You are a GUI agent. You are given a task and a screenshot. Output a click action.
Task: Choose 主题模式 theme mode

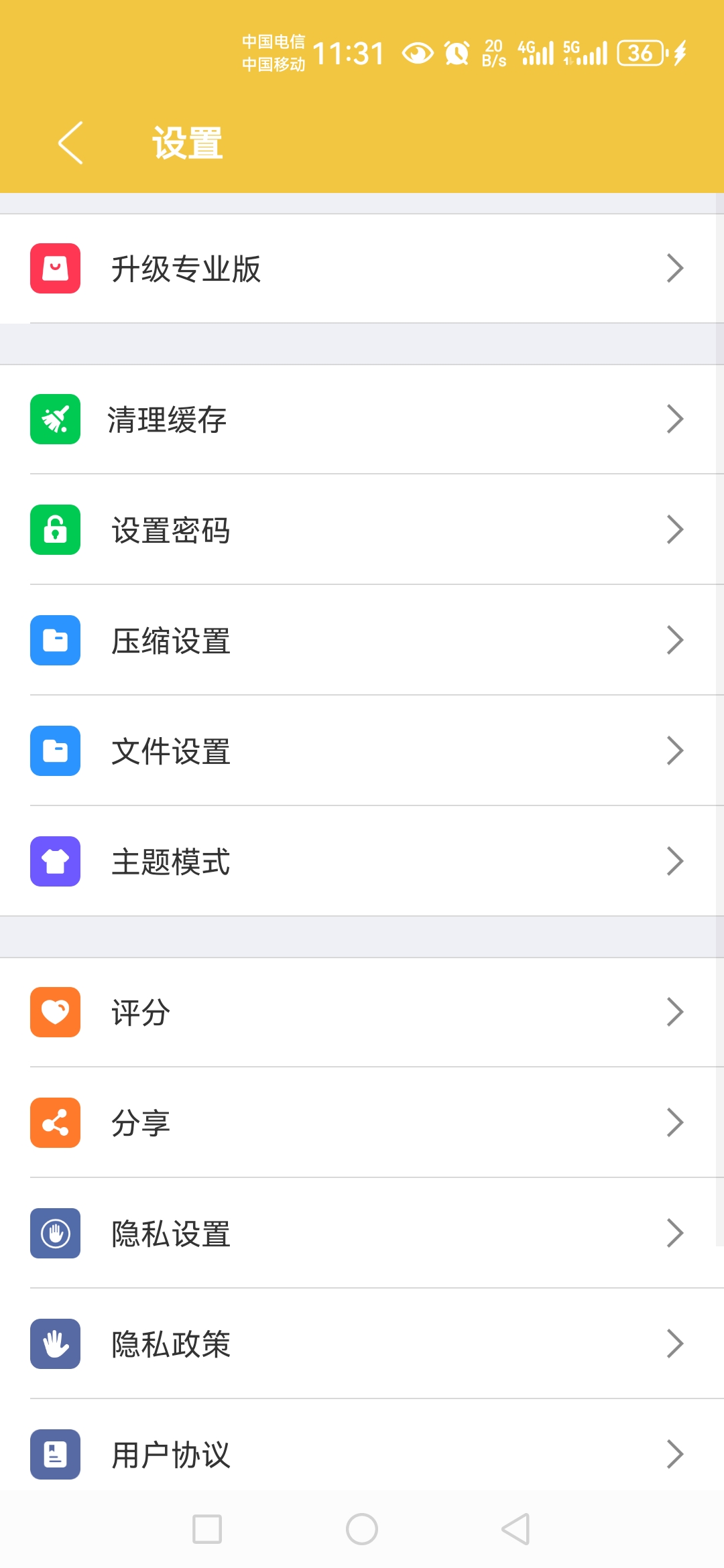pos(362,862)
